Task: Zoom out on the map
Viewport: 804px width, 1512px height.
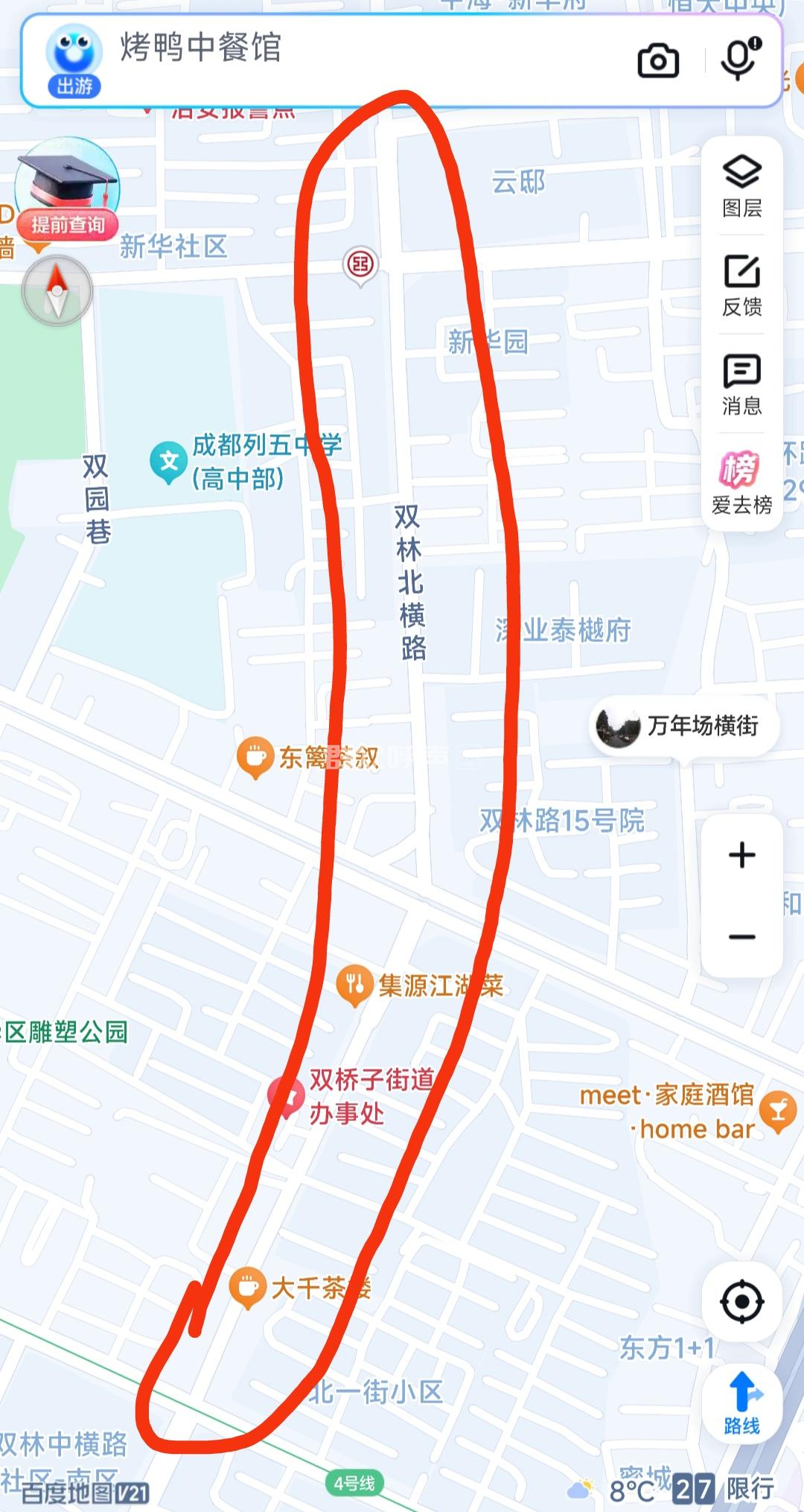Action: click(x=742, y=937)
